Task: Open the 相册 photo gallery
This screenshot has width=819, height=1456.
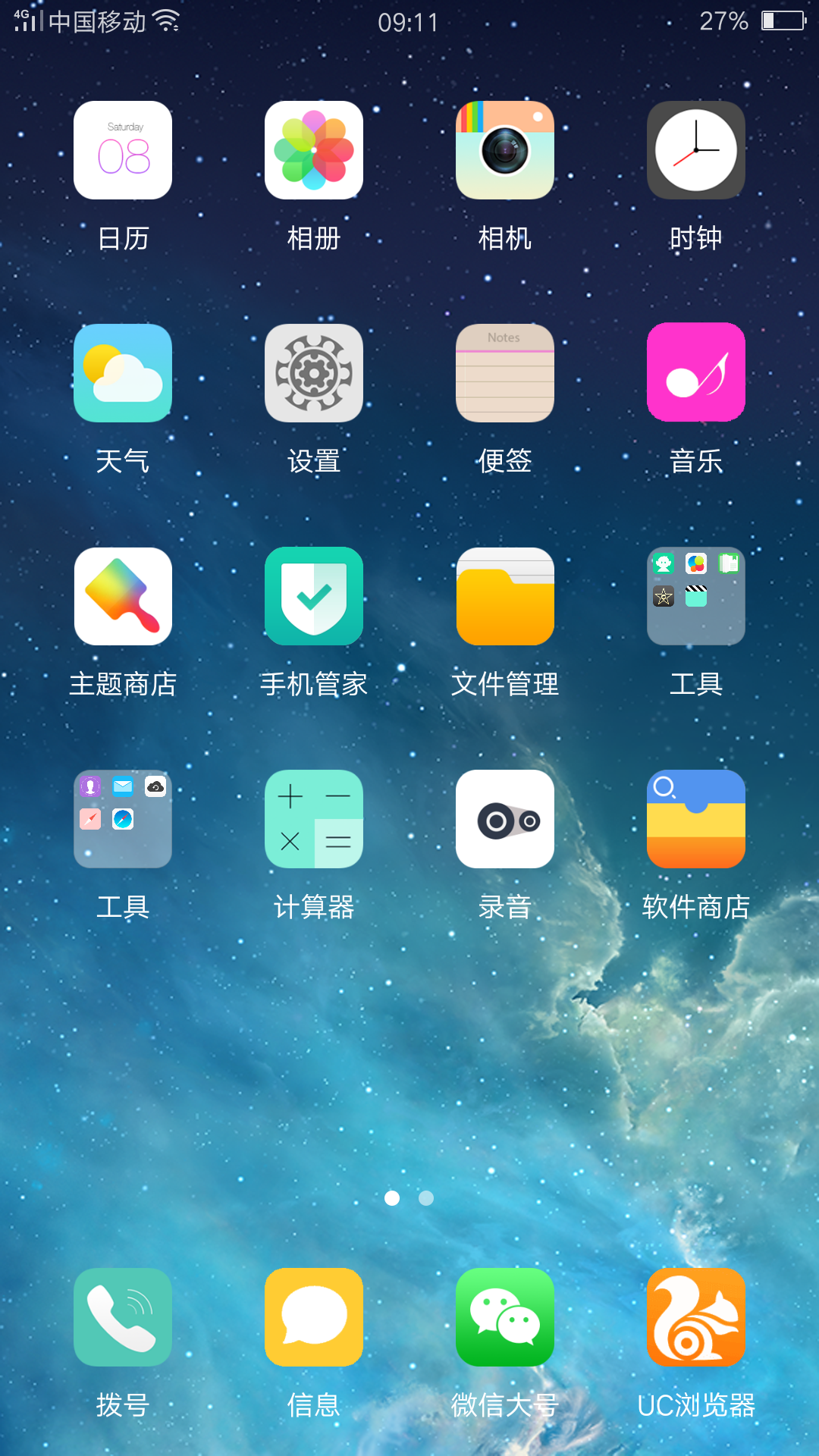Action: 314,150
